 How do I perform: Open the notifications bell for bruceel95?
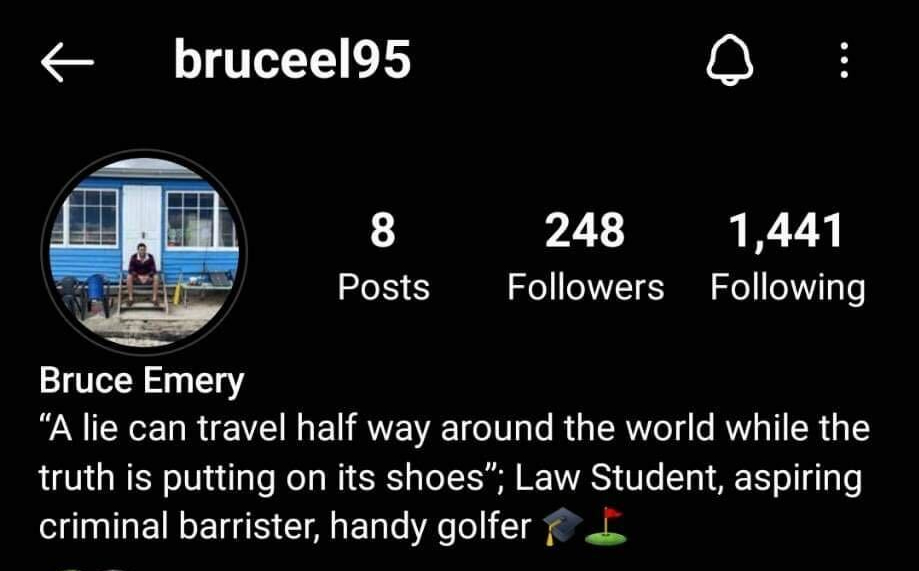click(730, 63)
